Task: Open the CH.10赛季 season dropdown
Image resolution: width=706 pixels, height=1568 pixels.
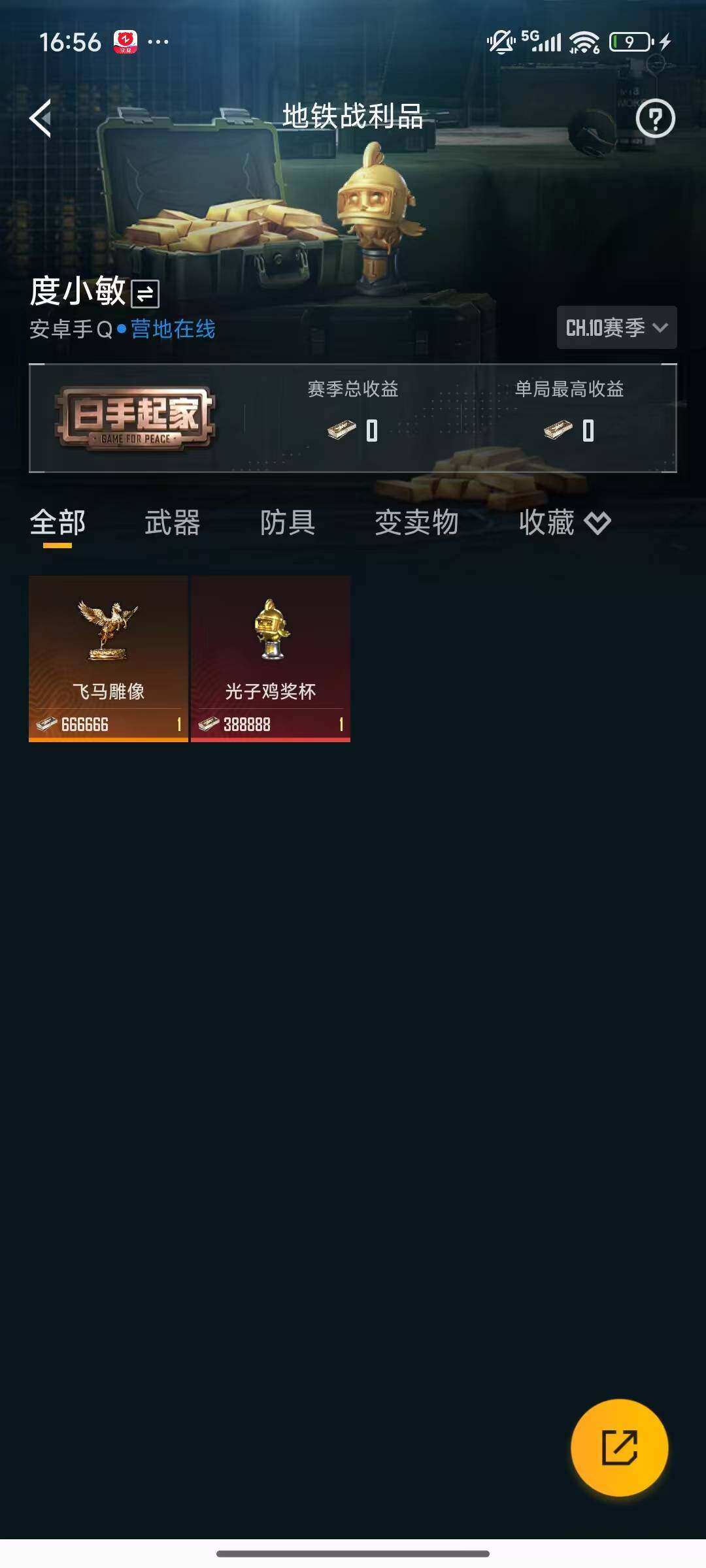Action: [615, 328]
